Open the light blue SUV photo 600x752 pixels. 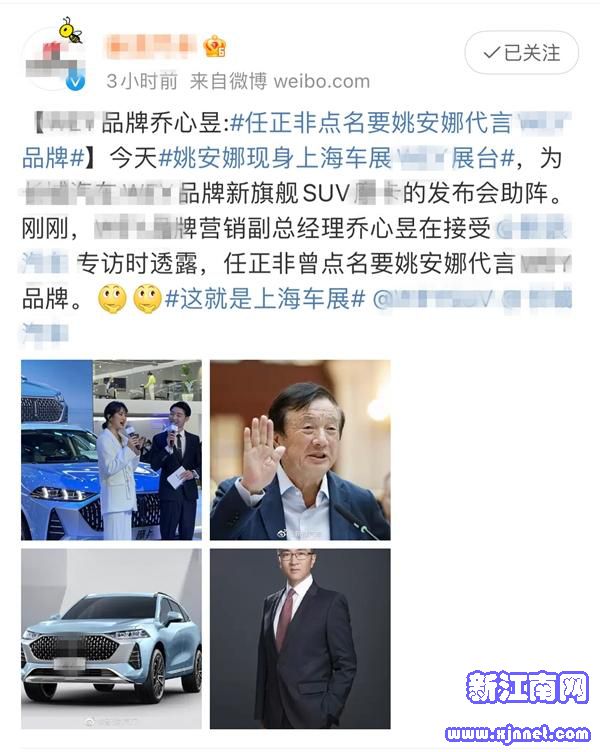pyautogui.click(x=111, y=638)
